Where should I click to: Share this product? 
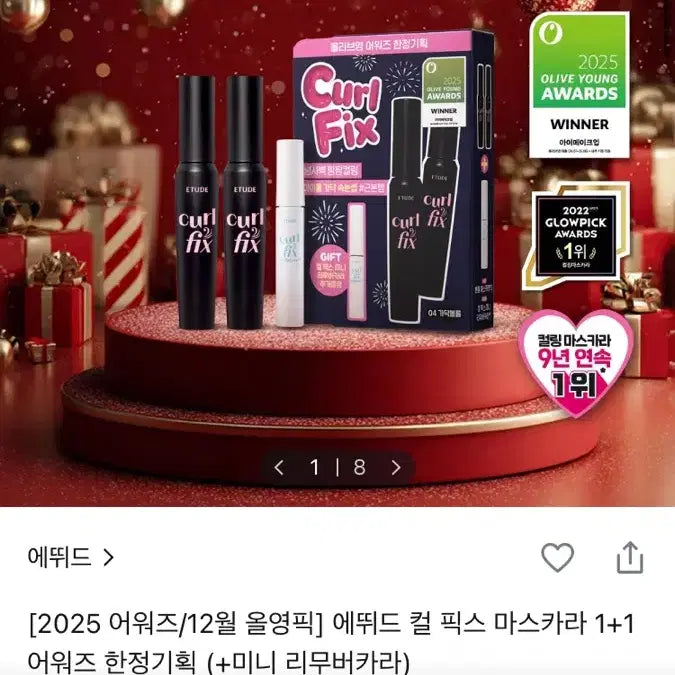[629, 557]
